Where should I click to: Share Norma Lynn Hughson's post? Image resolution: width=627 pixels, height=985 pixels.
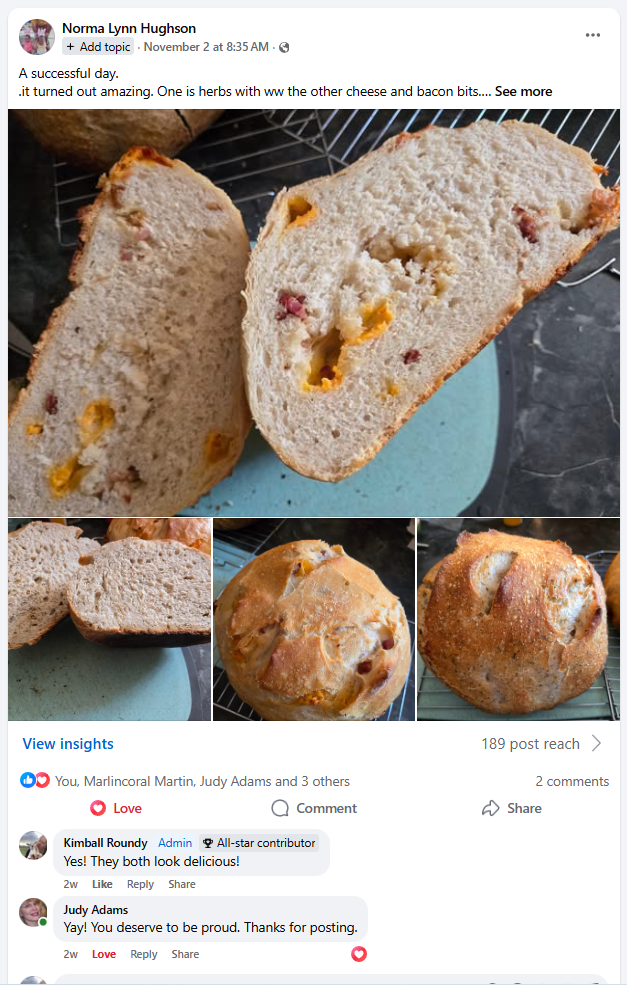[x=511, y=808]
